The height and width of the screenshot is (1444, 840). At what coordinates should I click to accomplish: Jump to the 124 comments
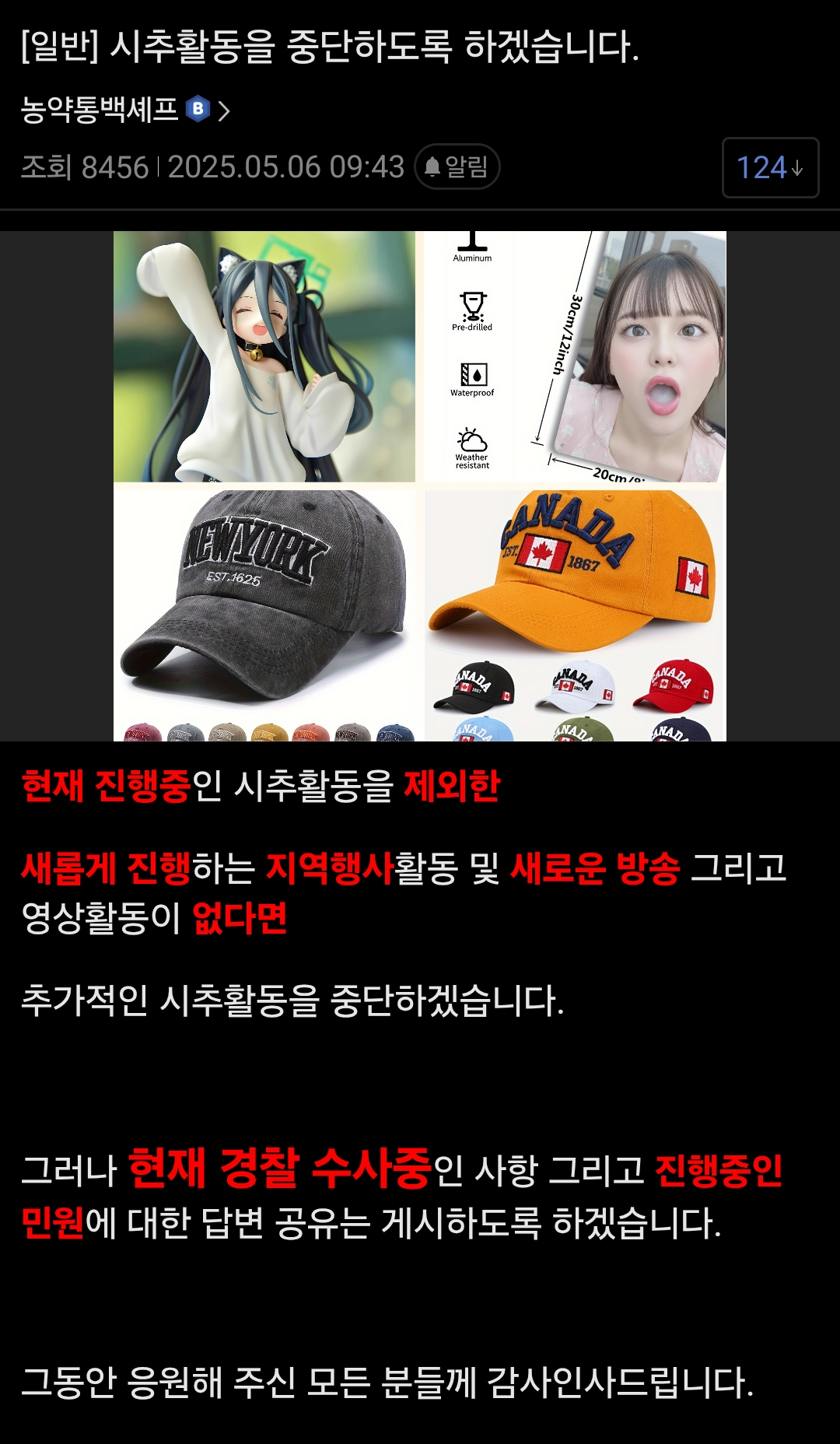(769, 168)
